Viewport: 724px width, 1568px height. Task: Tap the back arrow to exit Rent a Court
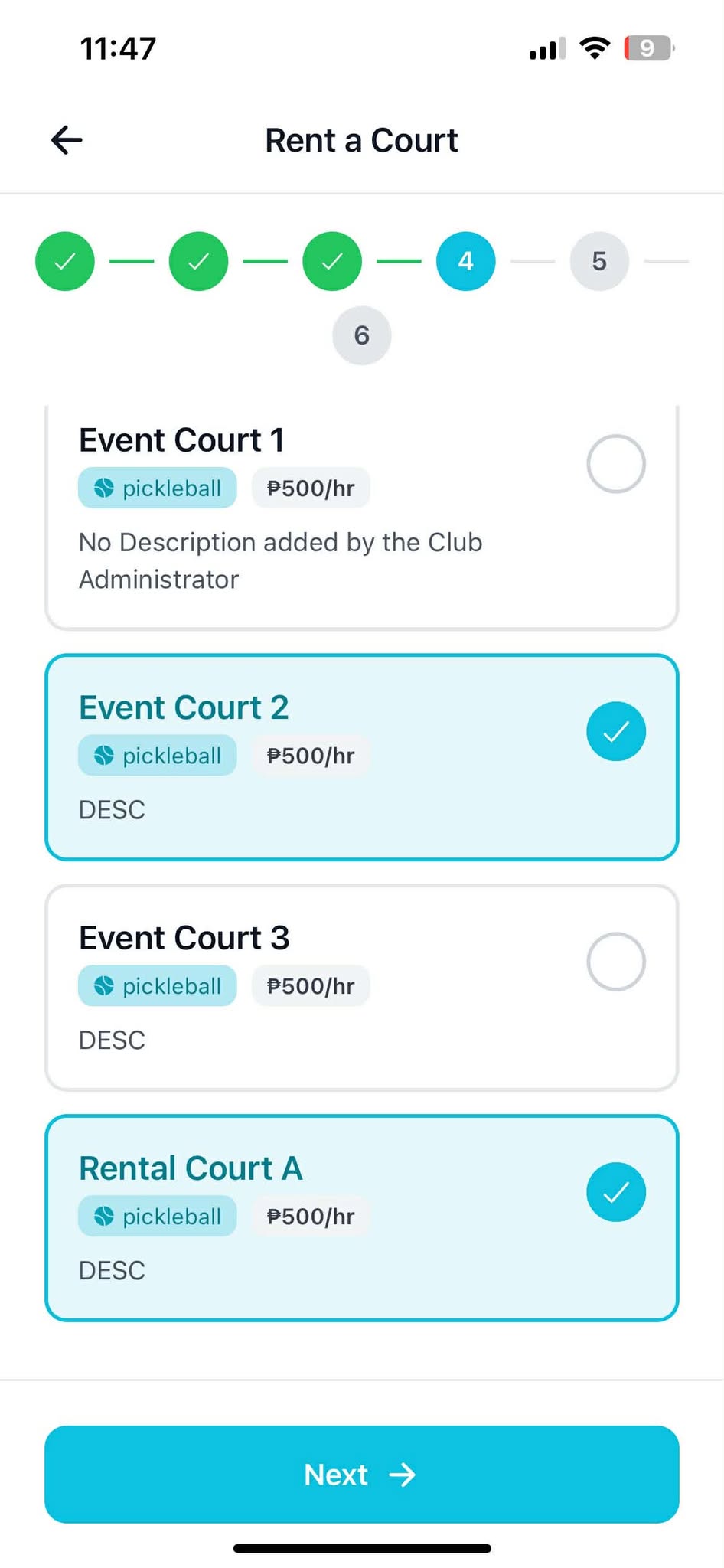[x=66, y=139]
